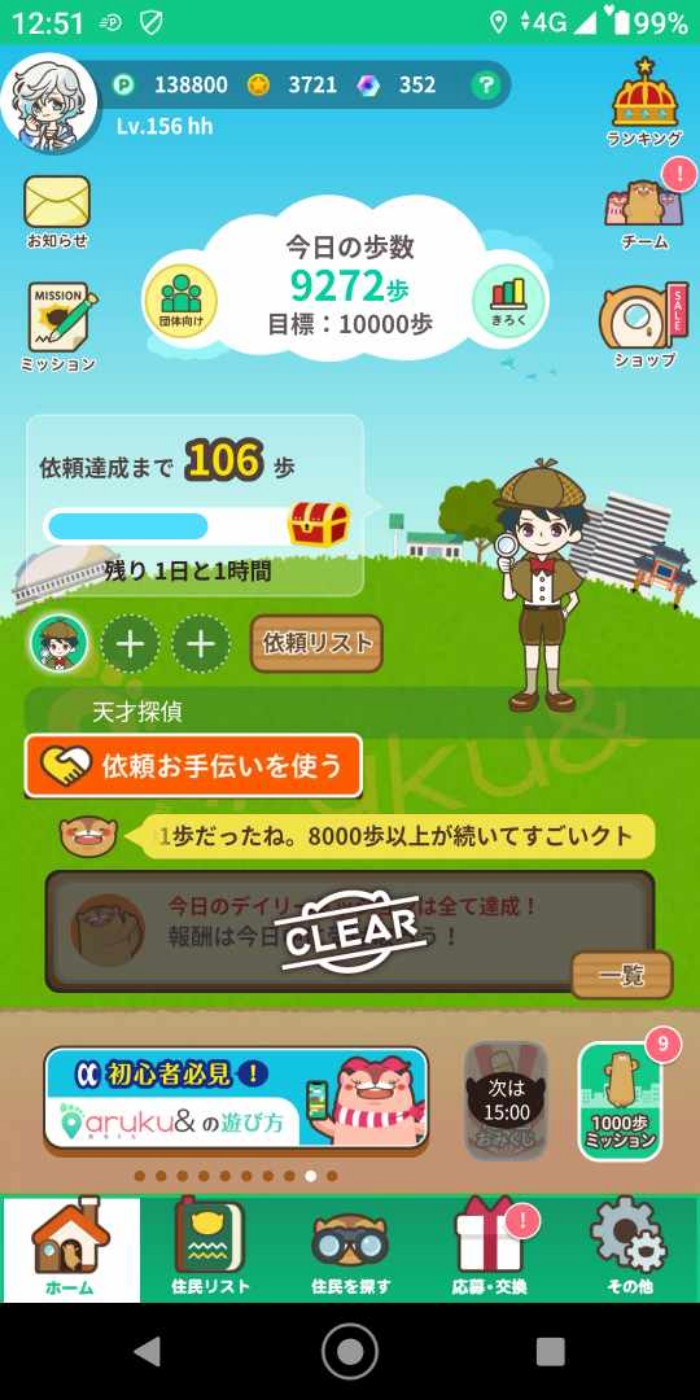Open the daily mission 一覧 button

pos(621,975)
